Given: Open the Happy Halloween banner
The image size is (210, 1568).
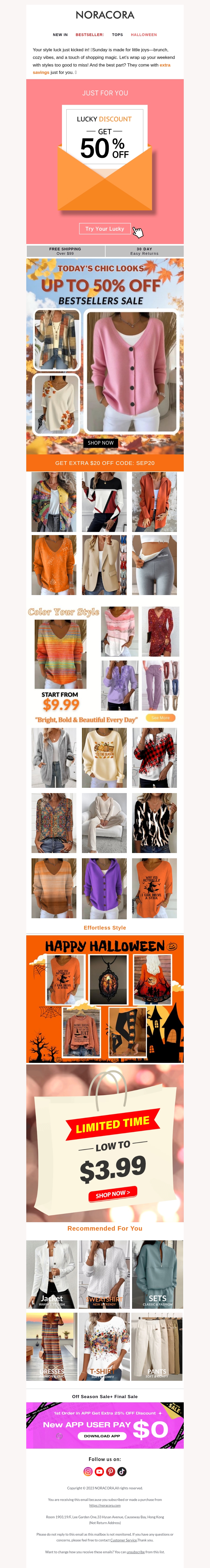Looking at the screenshot, I should [x=104, y=998].
